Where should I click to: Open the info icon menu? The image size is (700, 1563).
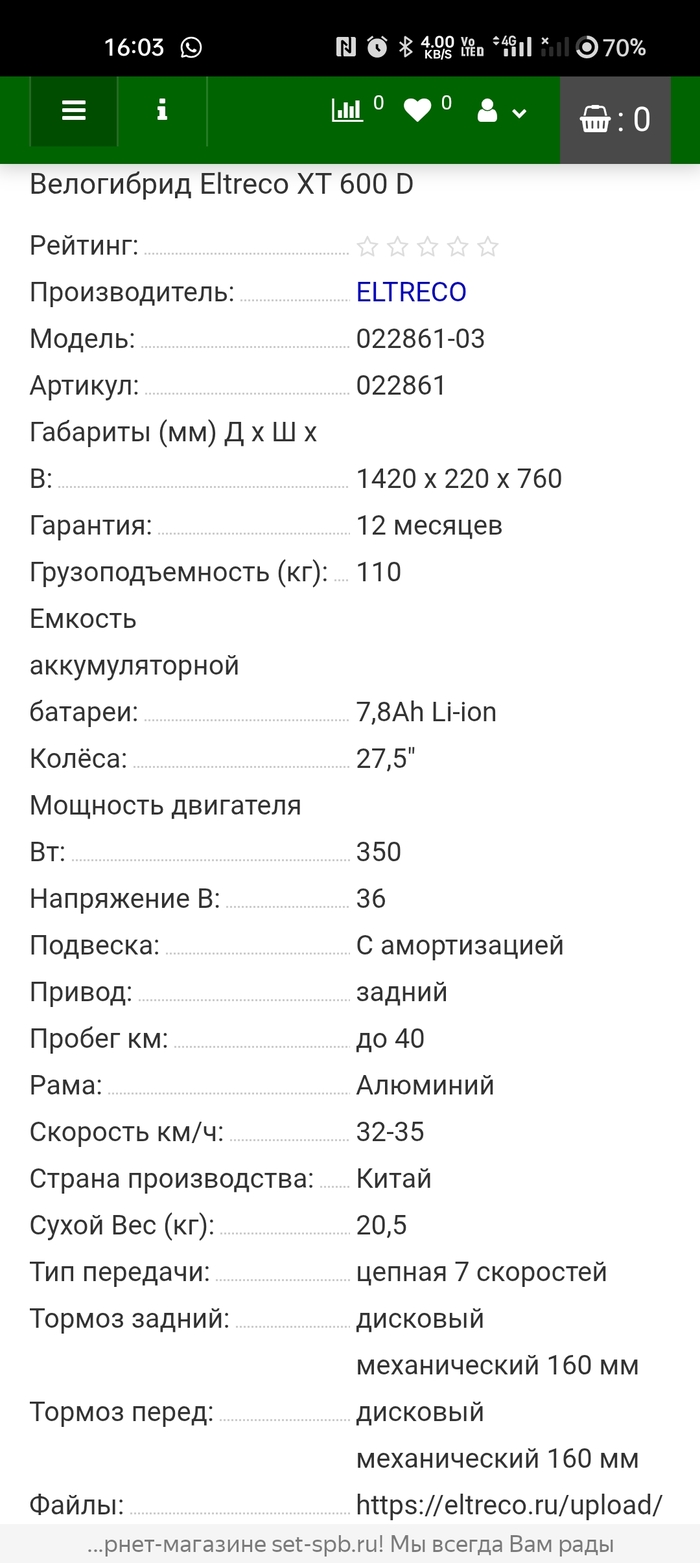(162, 111)
